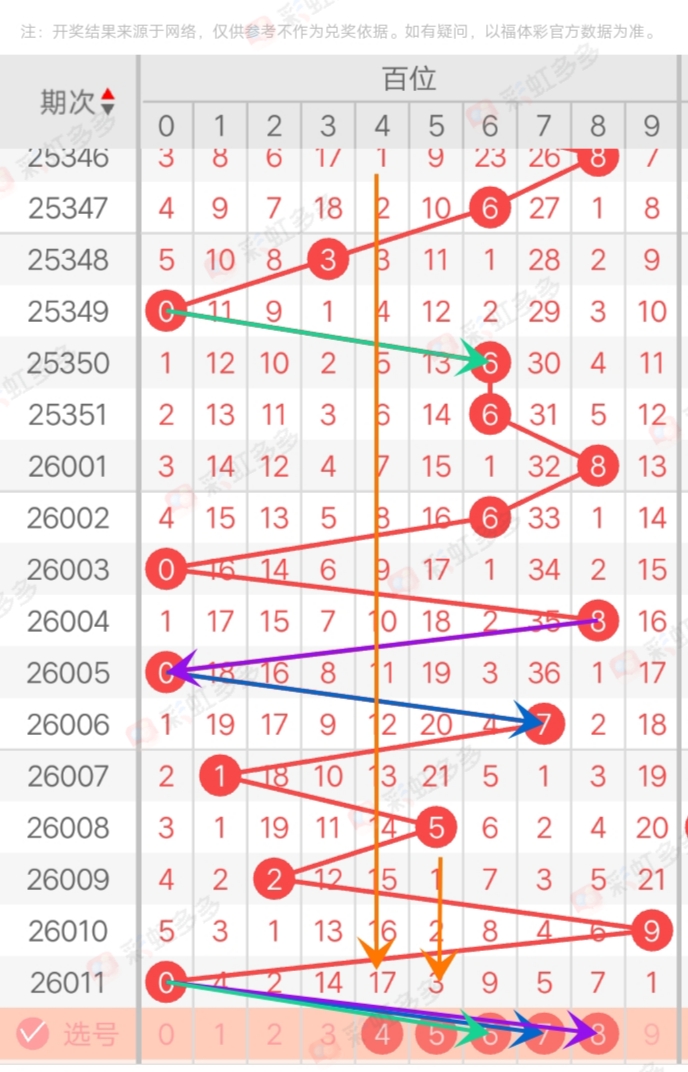Toggle the 选号 checkmark
Viewport: 688px width, 1072px height.
[32, 1034]
